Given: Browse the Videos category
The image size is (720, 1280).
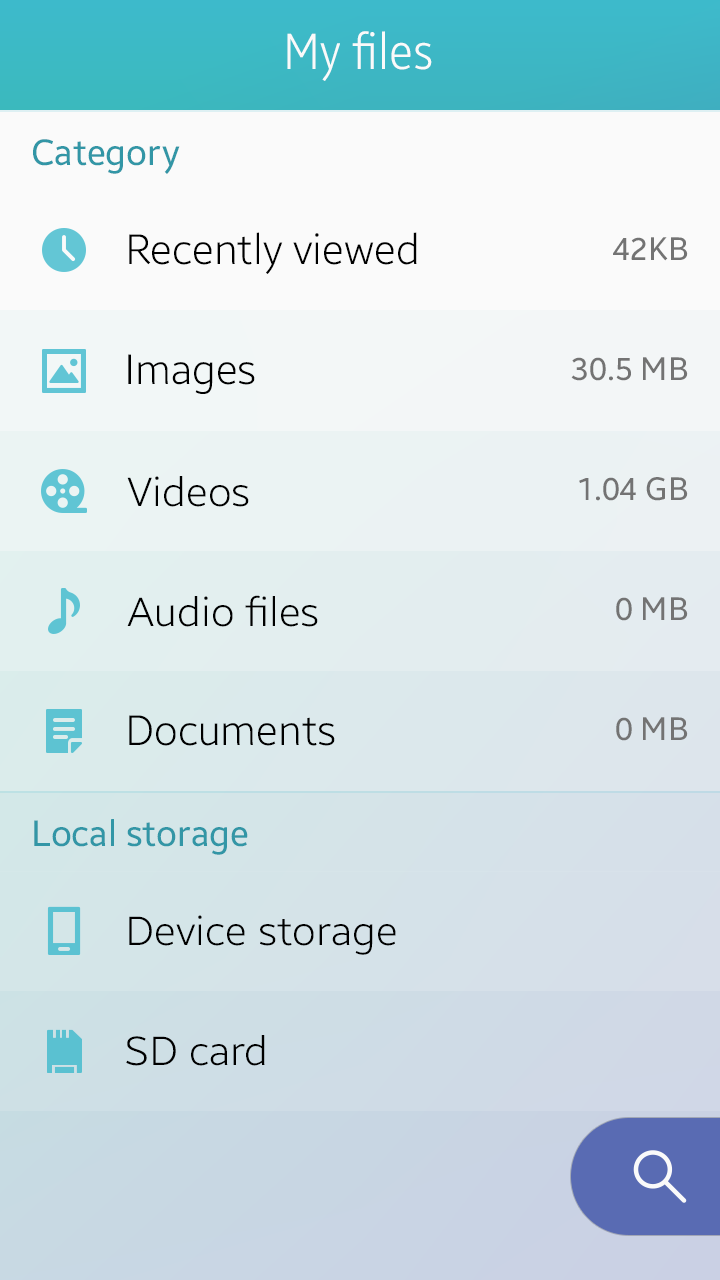Looking at the screenshot, I should click(x=188, y=491).
